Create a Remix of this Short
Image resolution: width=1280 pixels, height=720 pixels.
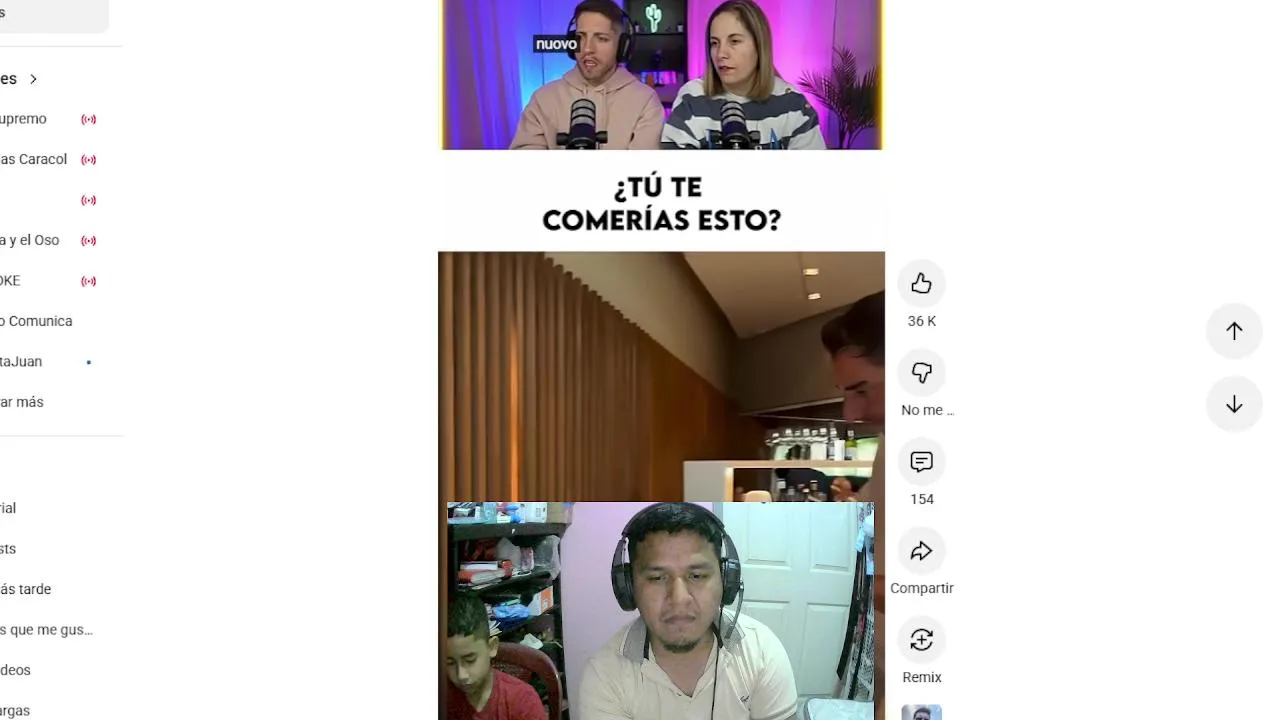click(x=921, y=640)
